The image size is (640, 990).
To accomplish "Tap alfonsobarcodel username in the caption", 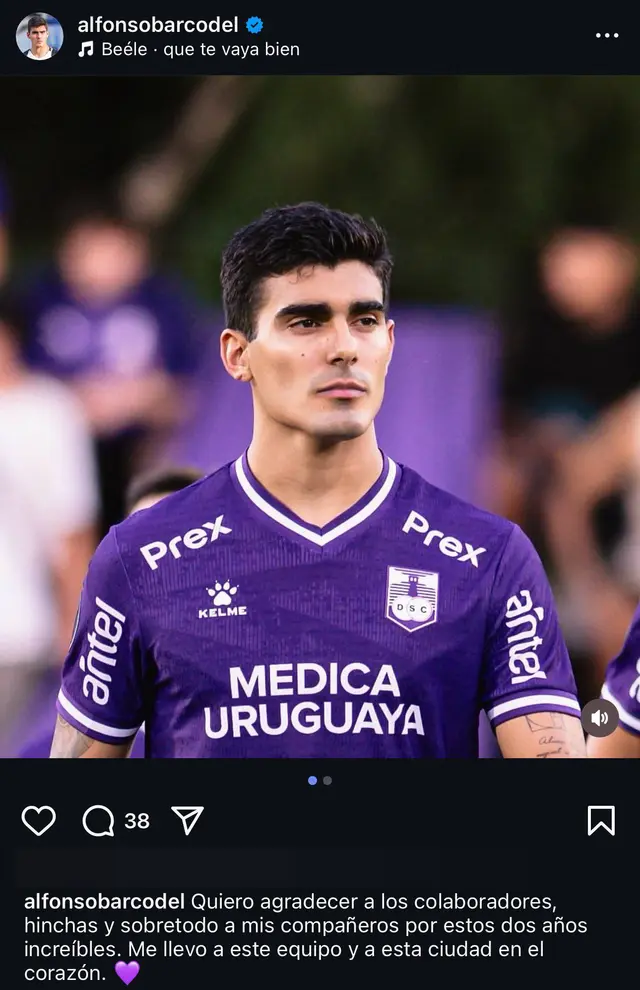I will click(x=104, y=901).
